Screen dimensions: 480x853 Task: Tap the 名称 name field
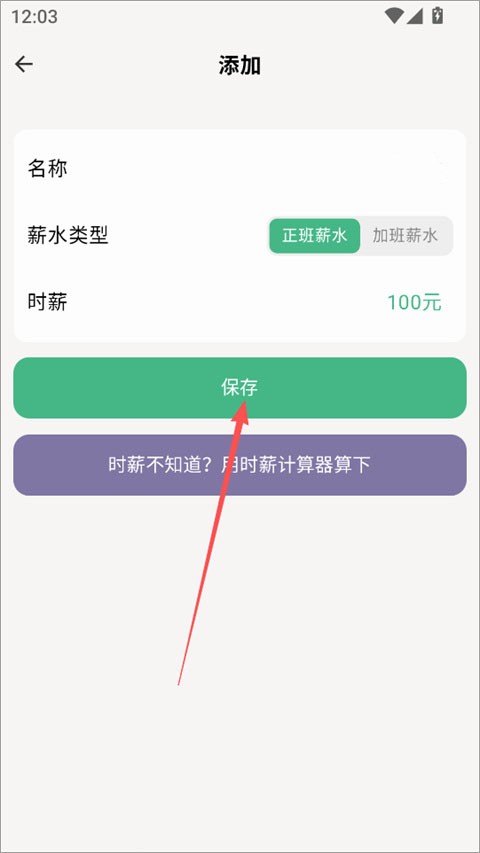239,169
